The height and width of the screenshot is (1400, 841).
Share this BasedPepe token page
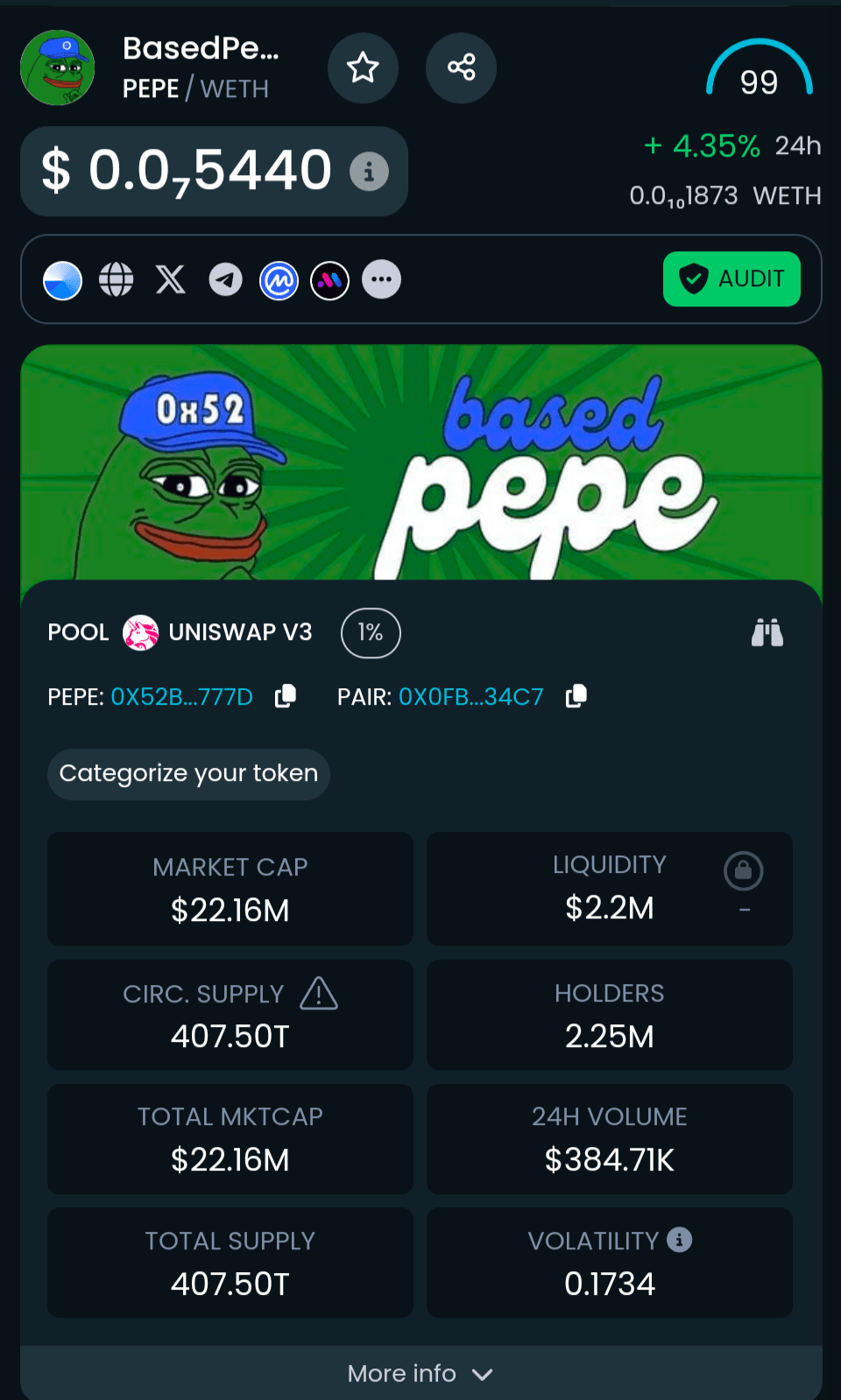(x=461, y=67)
